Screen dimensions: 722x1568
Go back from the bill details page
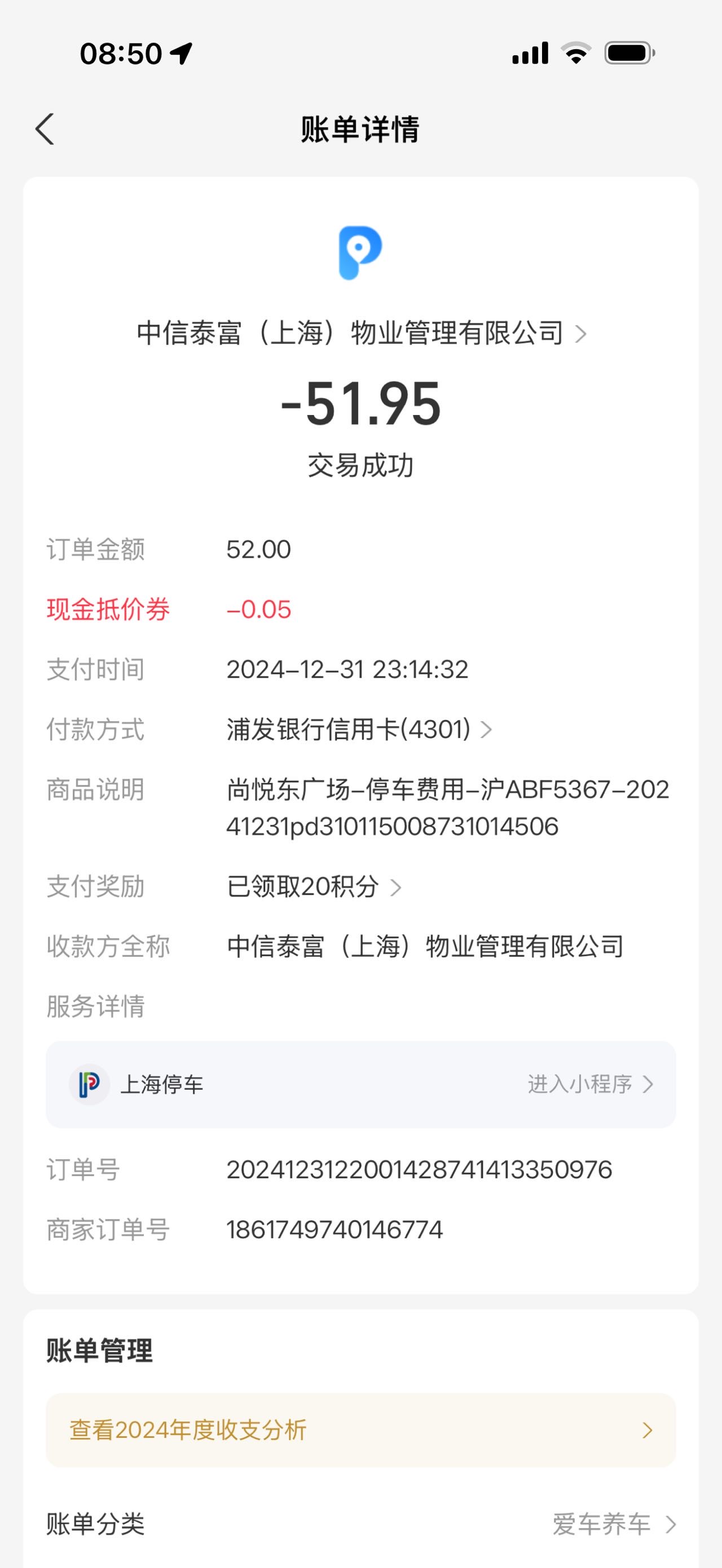[x=45, y=130]
